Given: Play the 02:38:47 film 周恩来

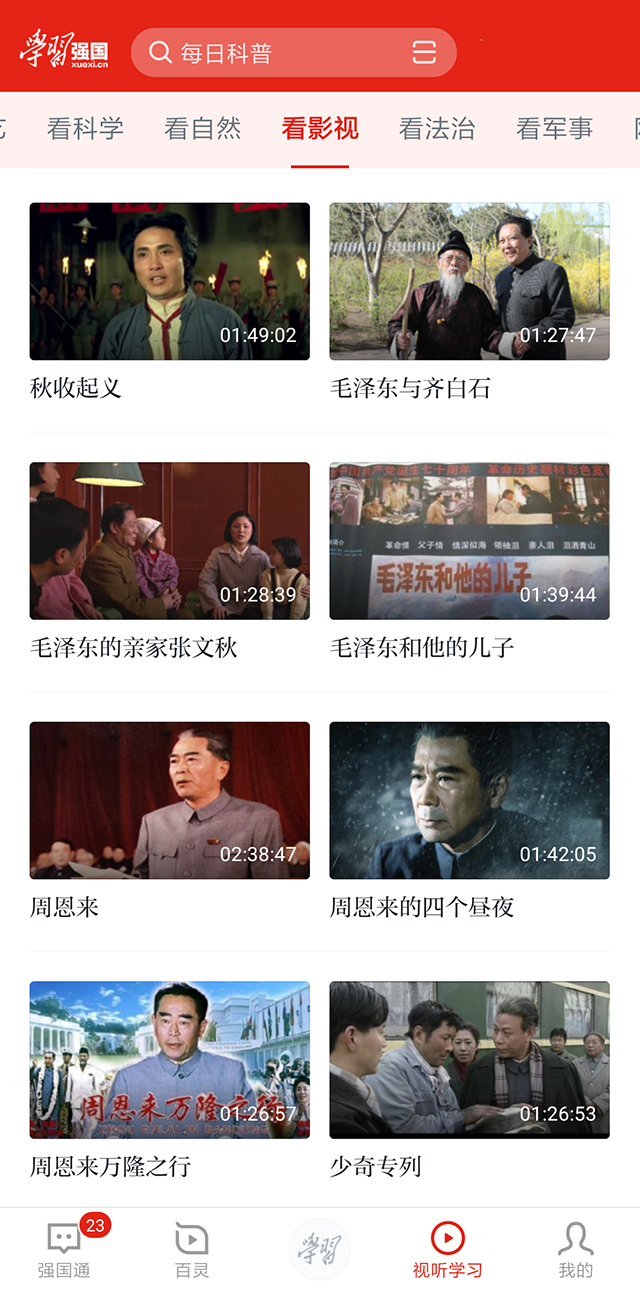Looking at the screenshot, I should pos(170,800).
